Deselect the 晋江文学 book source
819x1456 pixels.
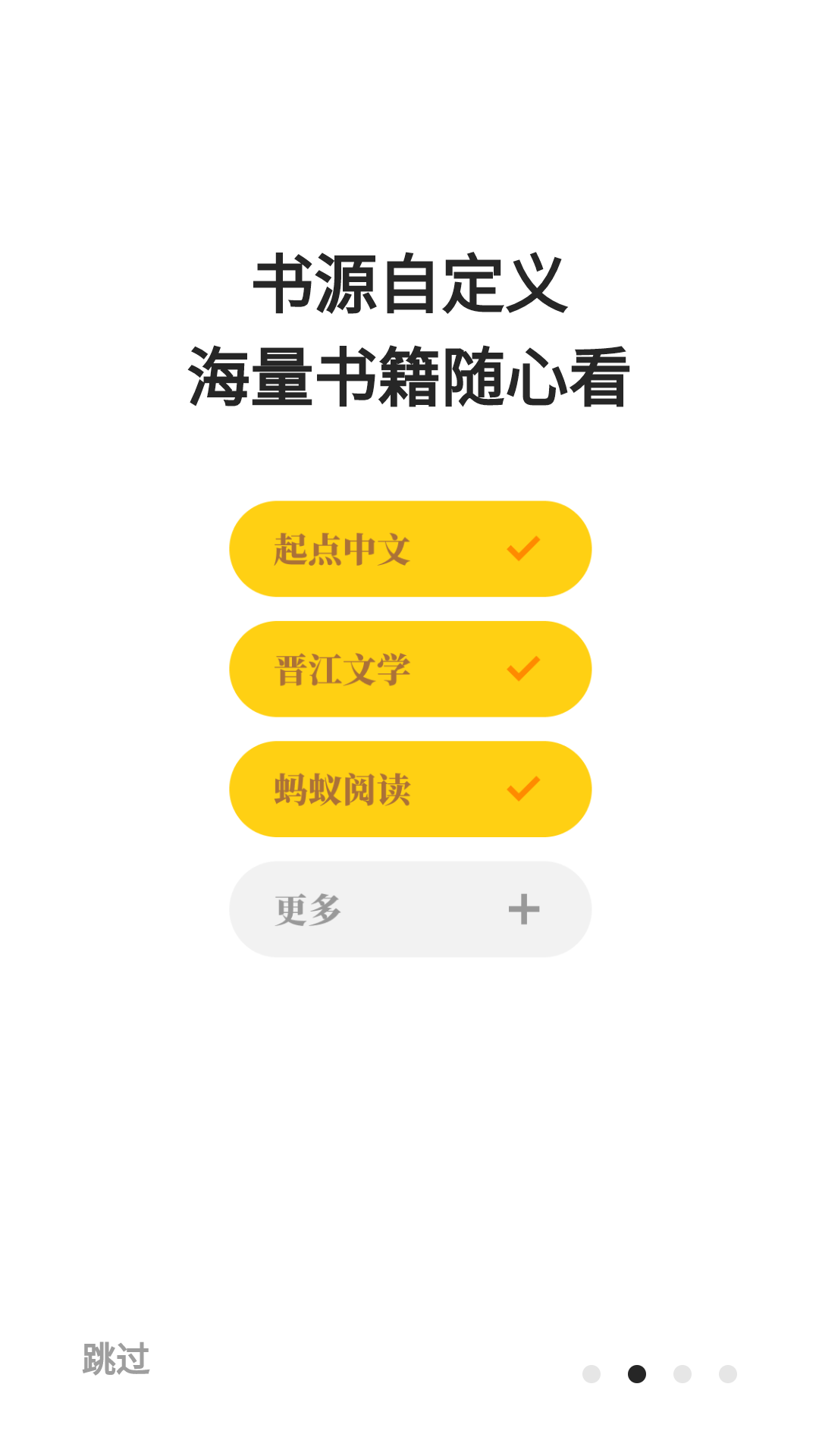[x=409, y=669]
